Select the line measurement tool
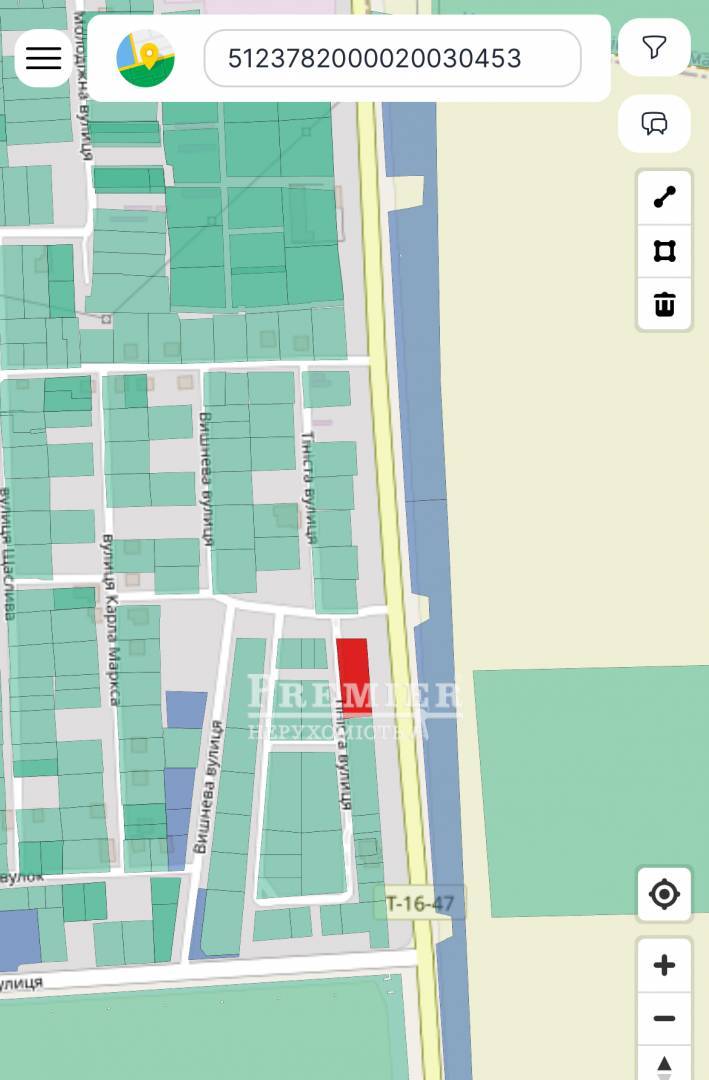Screen dimensions: 709x1080 [x=664, y=197]
